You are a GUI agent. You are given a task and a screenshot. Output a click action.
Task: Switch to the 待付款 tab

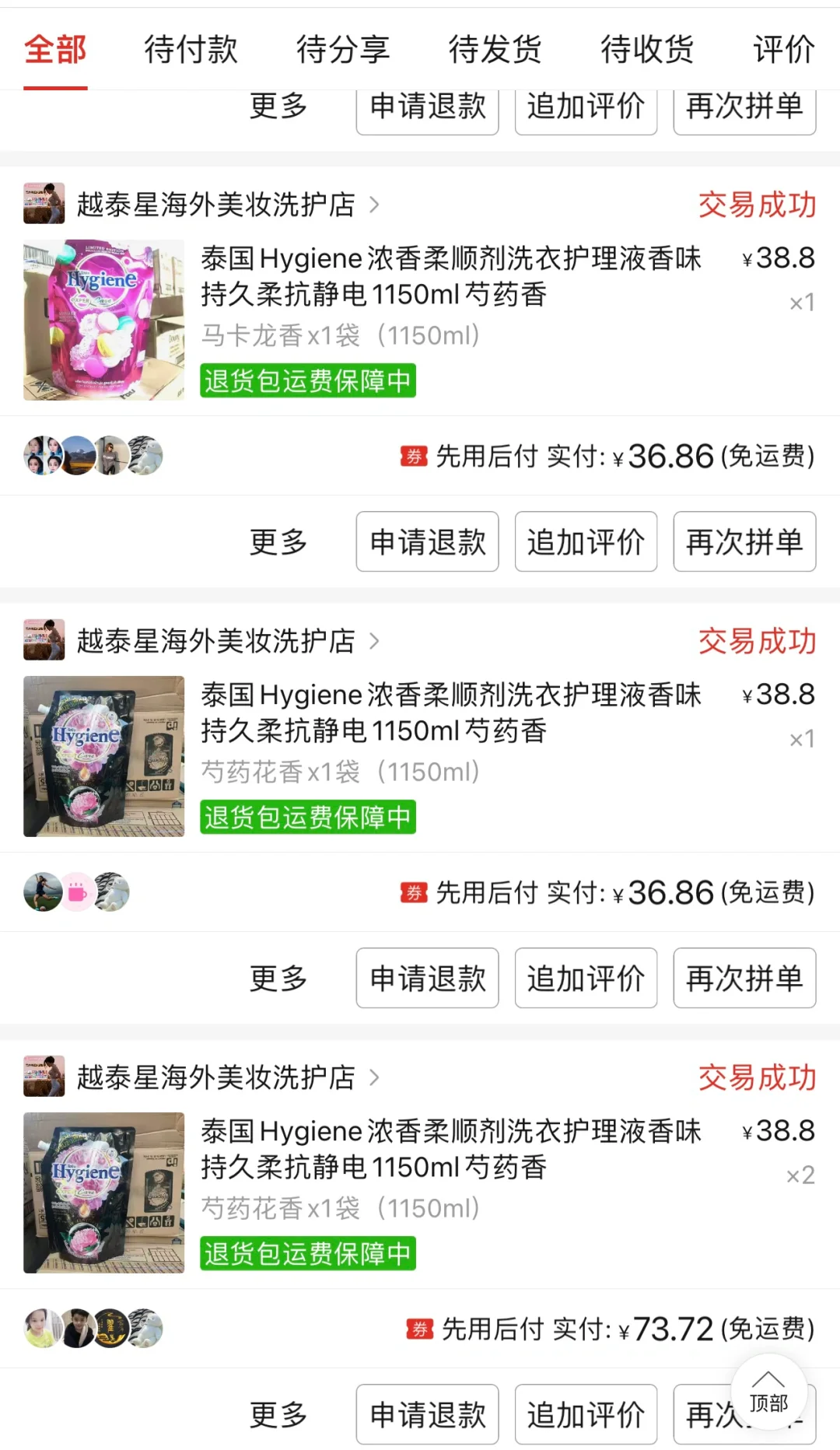tap(191, 50)
